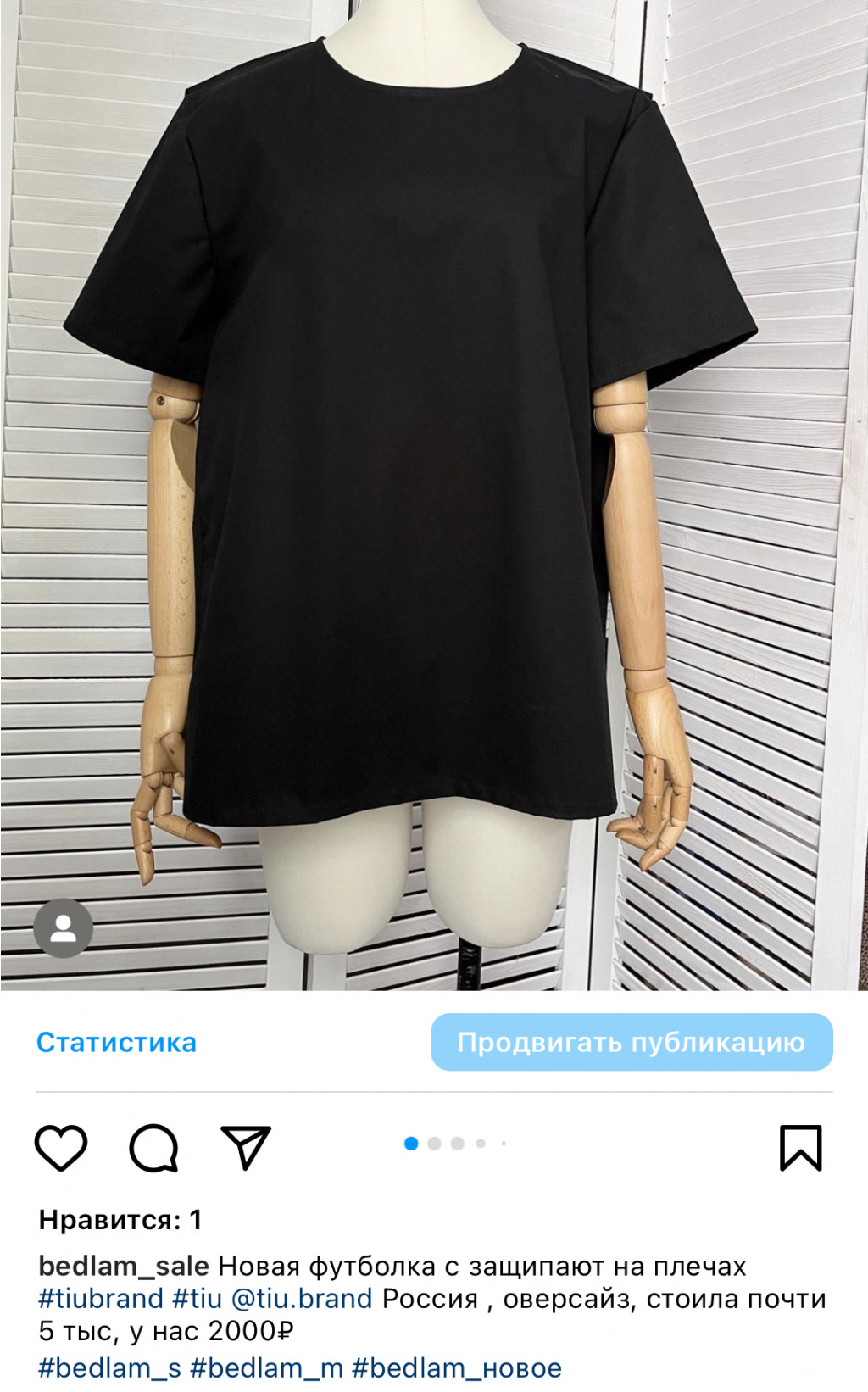The image size is (868, 1392).
Task: Save the post with the bookmark icon
Action: 800,1148
